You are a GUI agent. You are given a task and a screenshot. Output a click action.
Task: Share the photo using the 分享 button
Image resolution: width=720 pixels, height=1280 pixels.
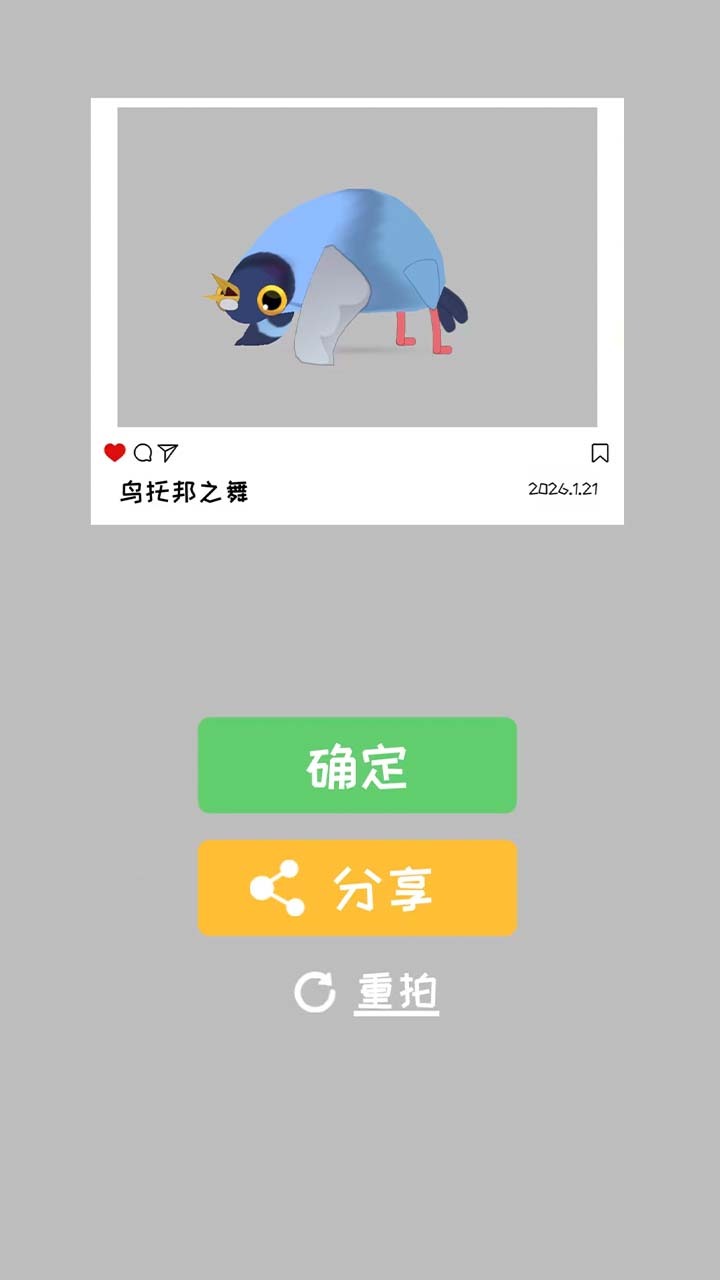(357, 888)
